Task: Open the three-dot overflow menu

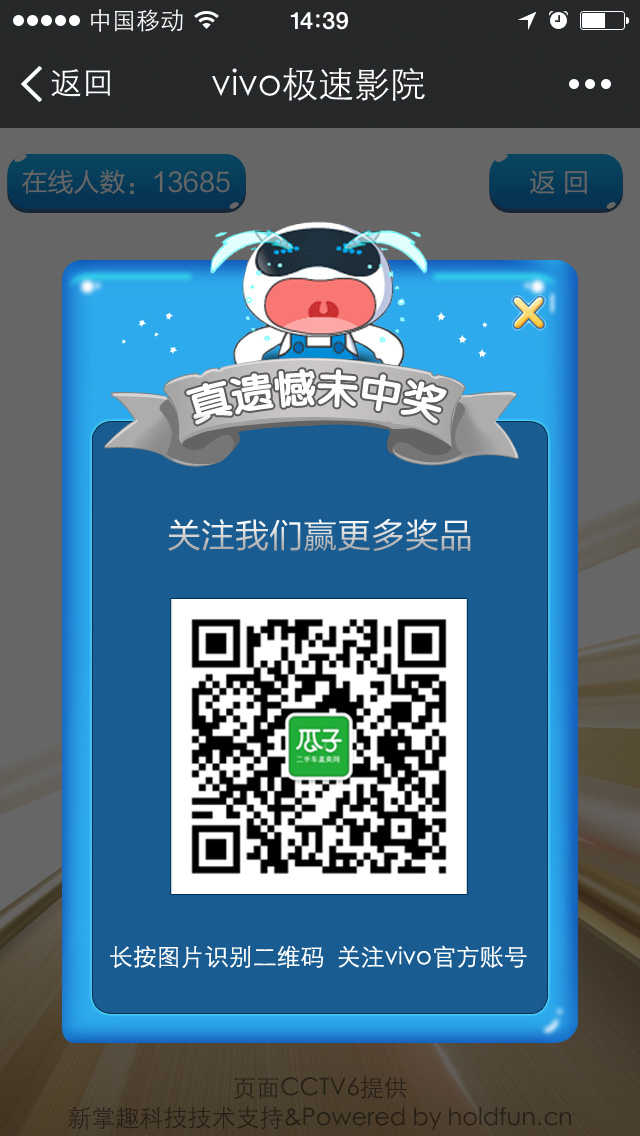Action: pyautogui.click(x=589, y=85)
